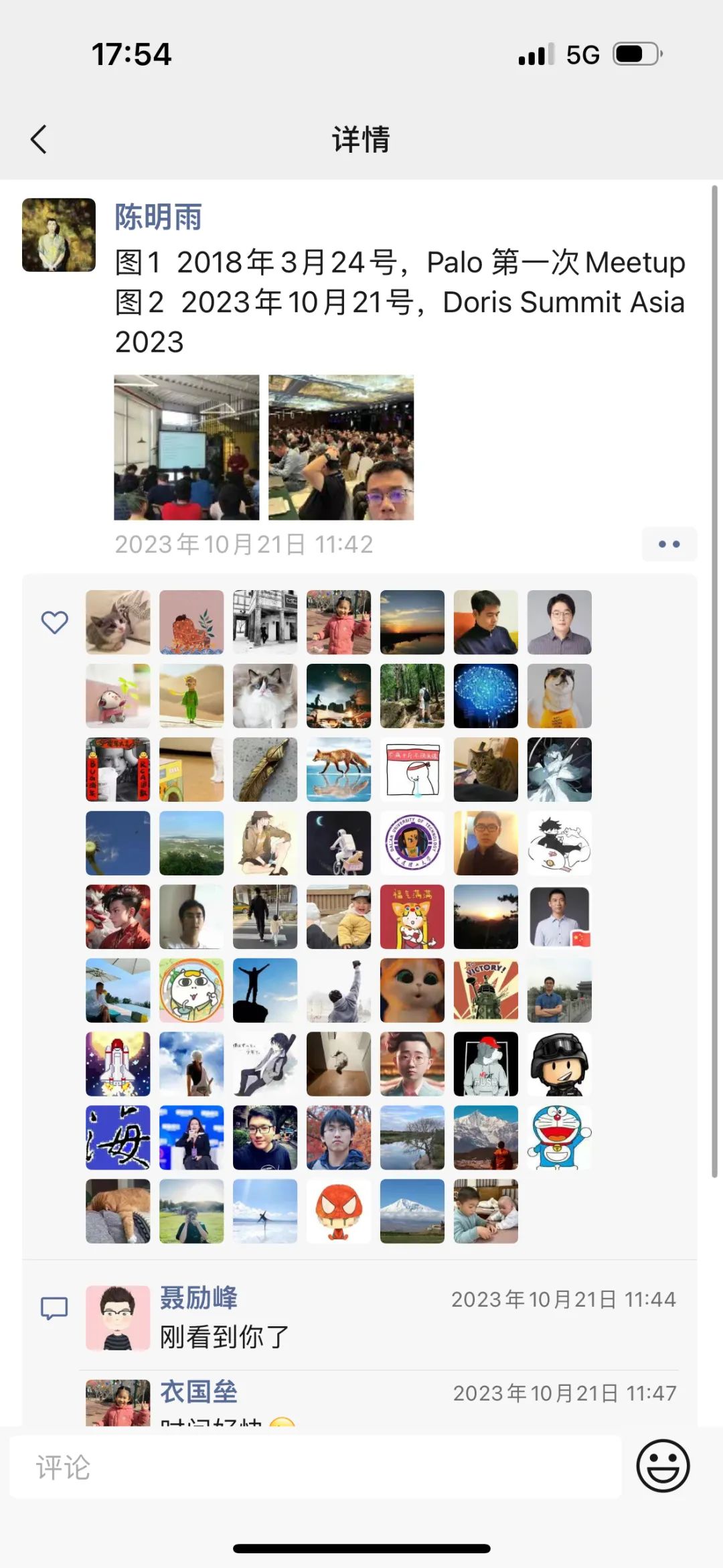Viewport: 723px width, 1568px height.
Task: Open the two-dot like/comment menu
Action: coord(669,544)
